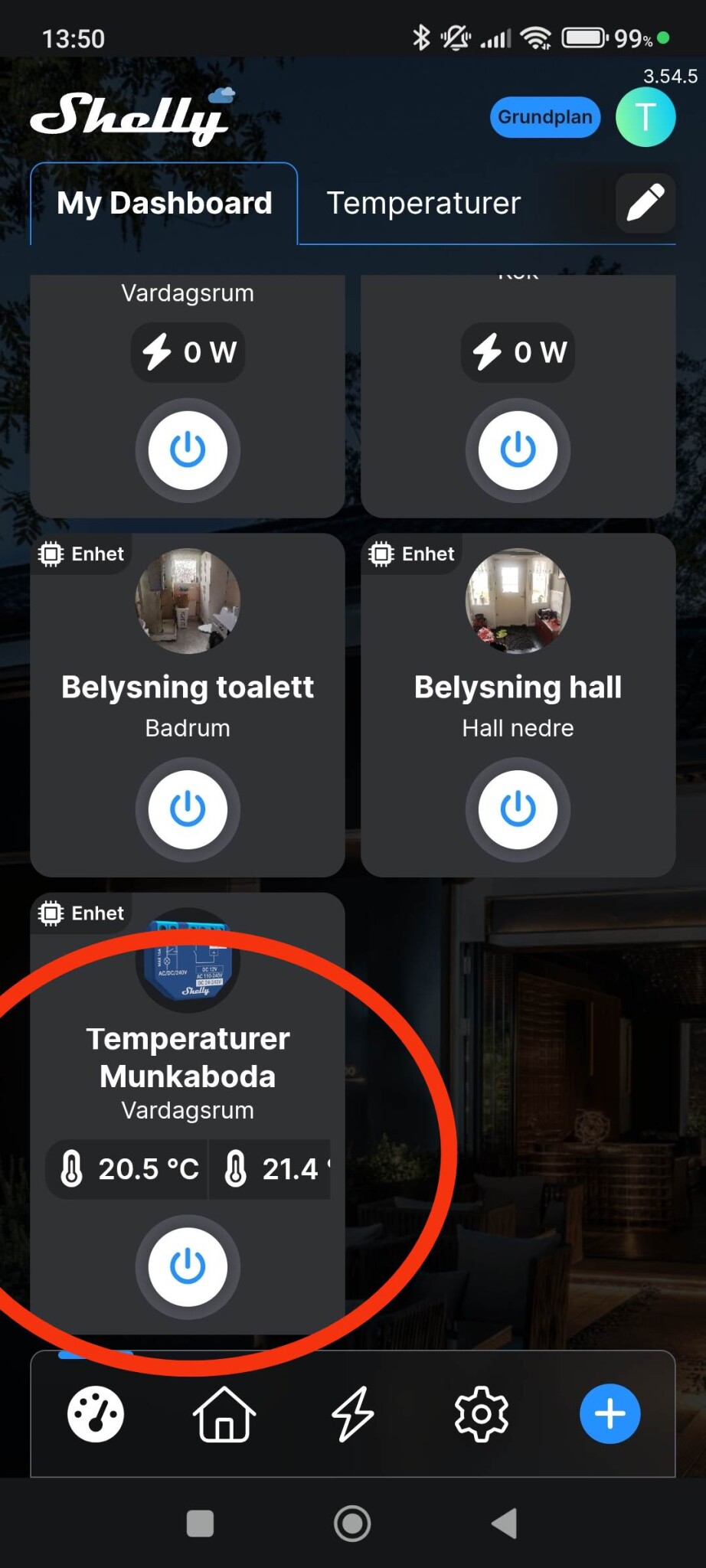The image size is (706, 1568).
Task: Open the energy lightning bolt tab
Action: coord(353,1414)
